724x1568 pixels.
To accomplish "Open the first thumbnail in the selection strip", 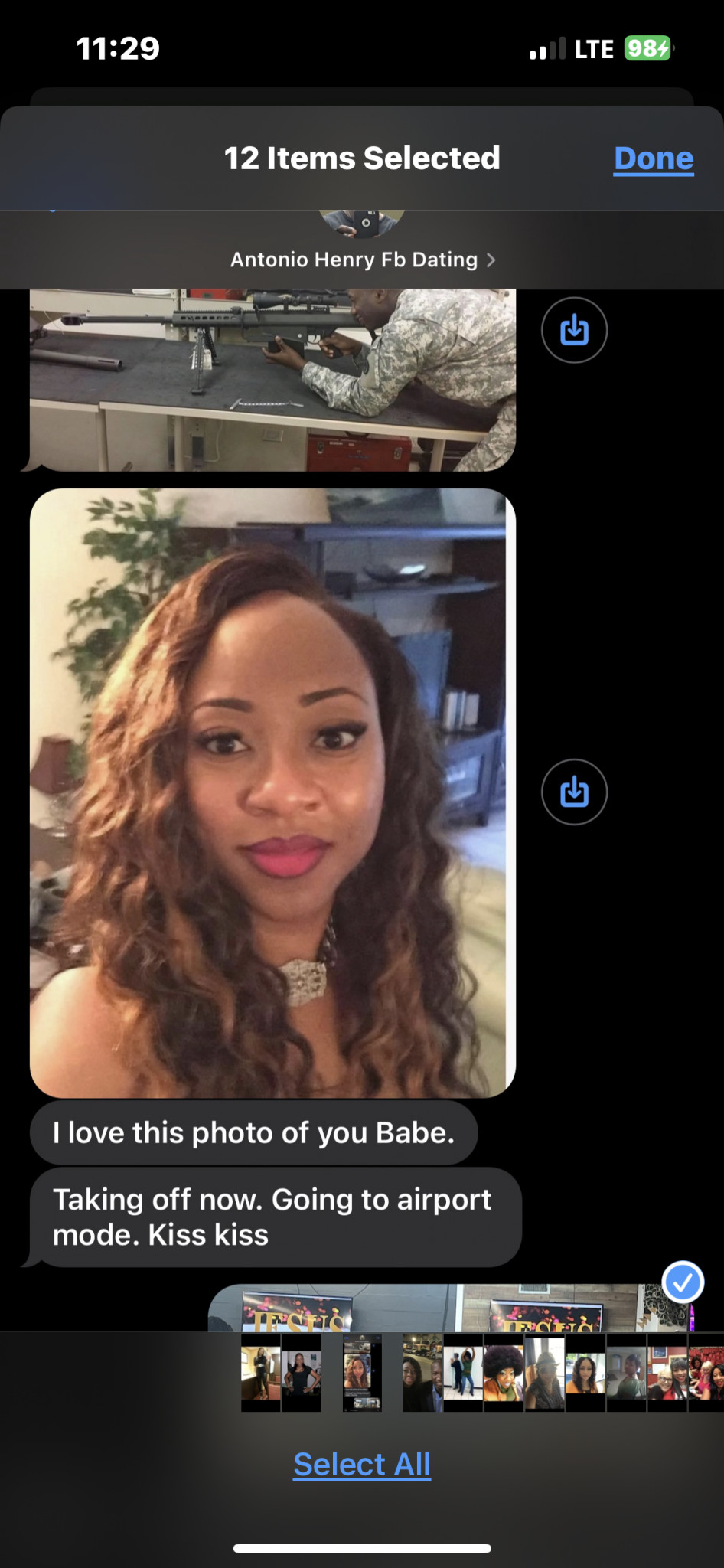I will pos(260,1373).
